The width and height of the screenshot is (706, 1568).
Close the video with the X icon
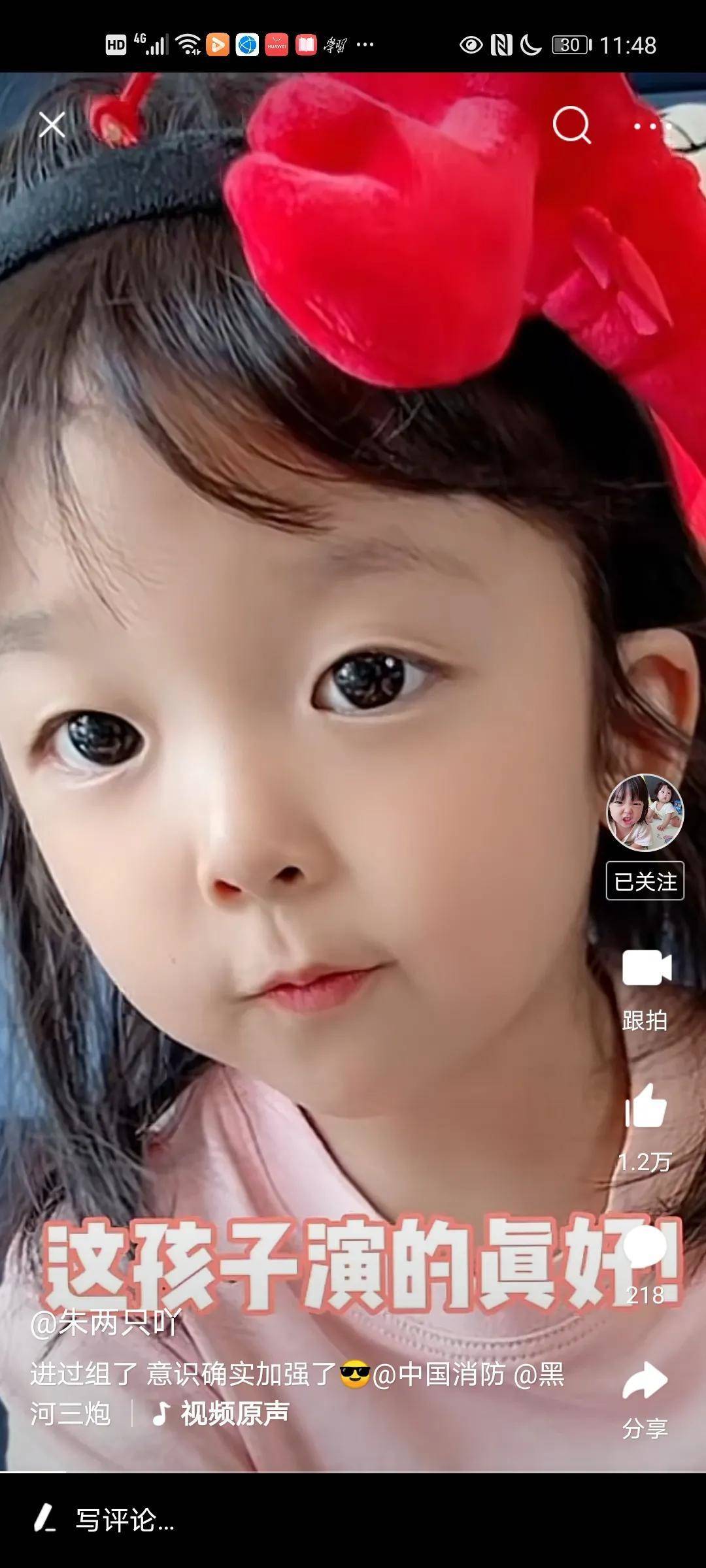point(52,125)
